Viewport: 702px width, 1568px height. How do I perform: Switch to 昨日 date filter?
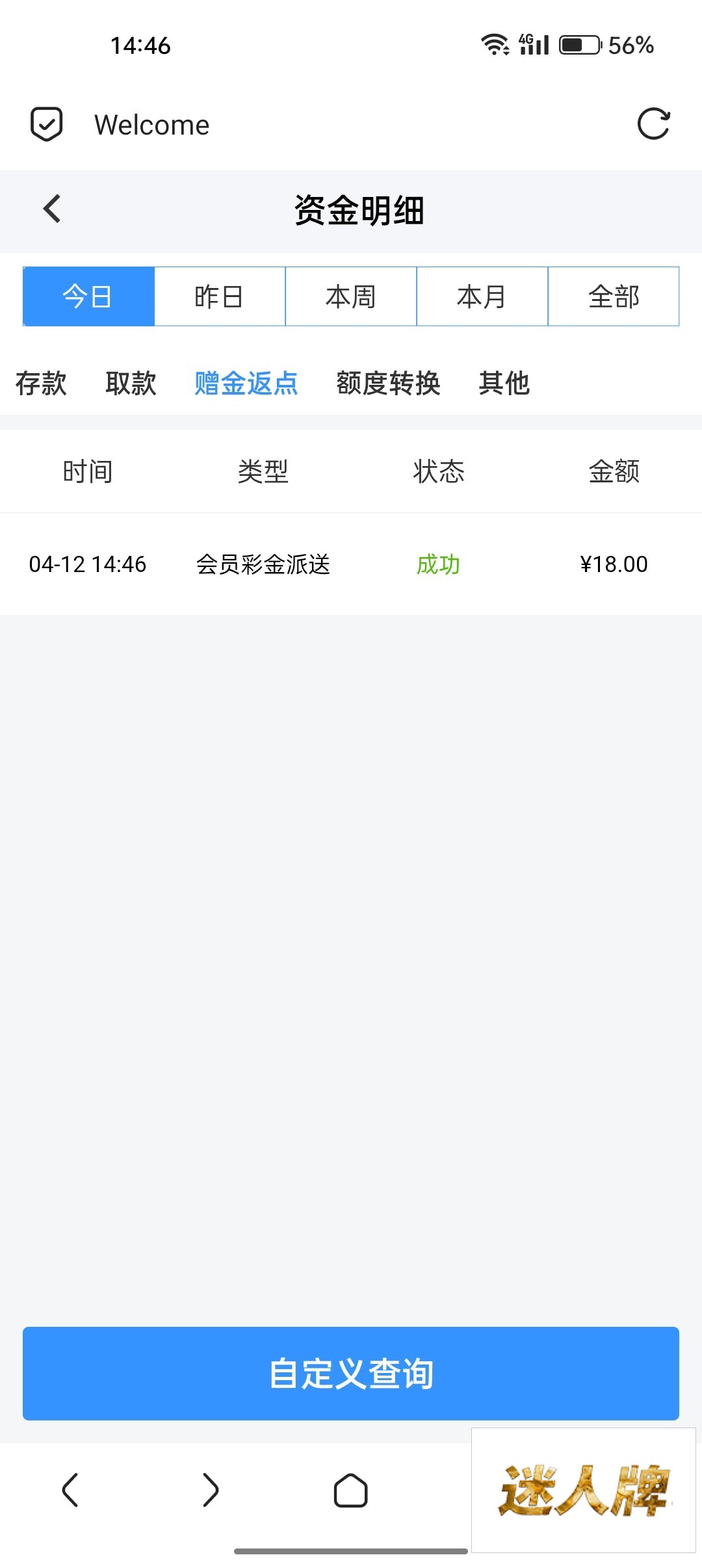[220, 296]
